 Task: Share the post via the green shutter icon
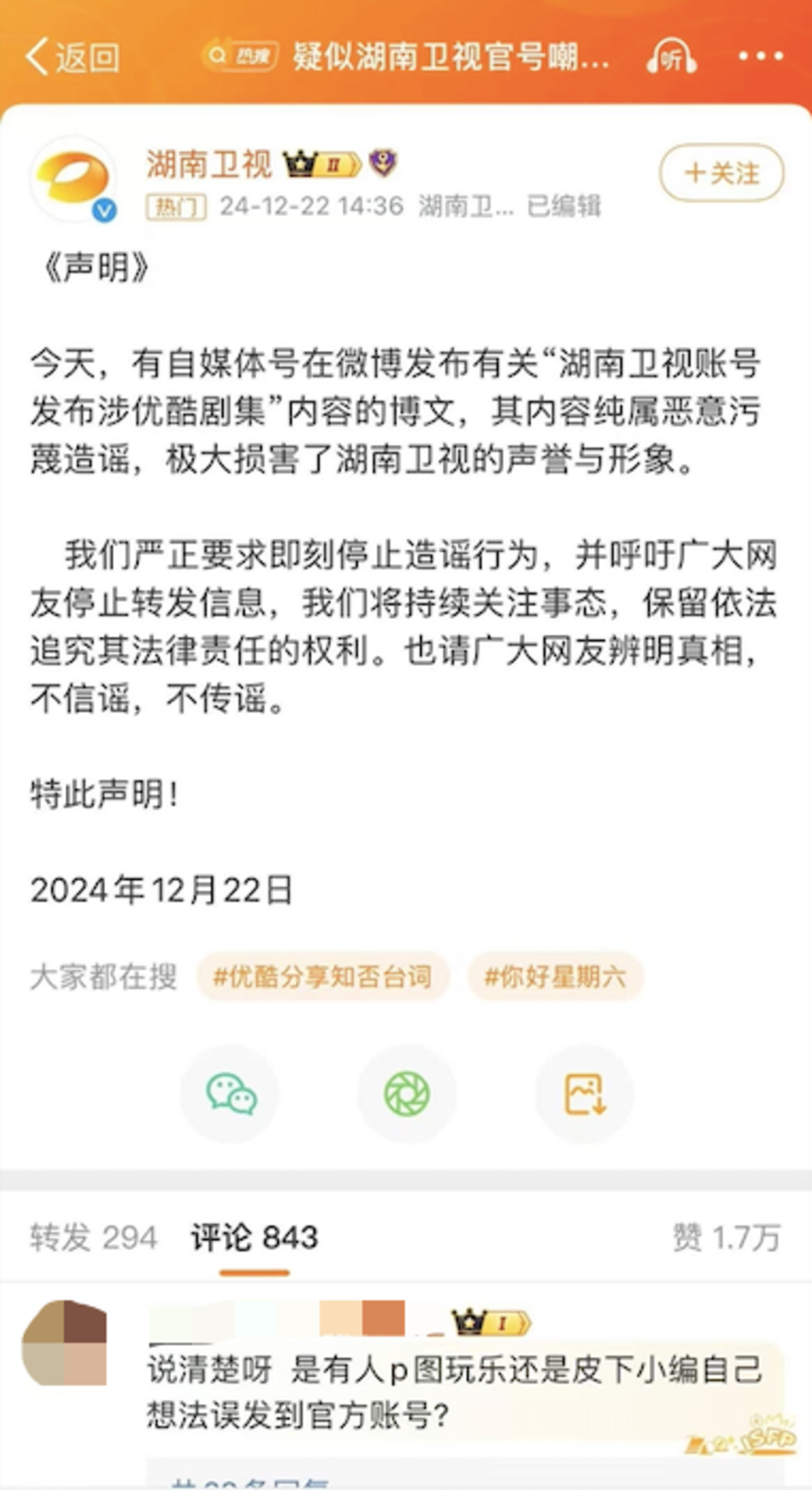(x=407, y=1093)
